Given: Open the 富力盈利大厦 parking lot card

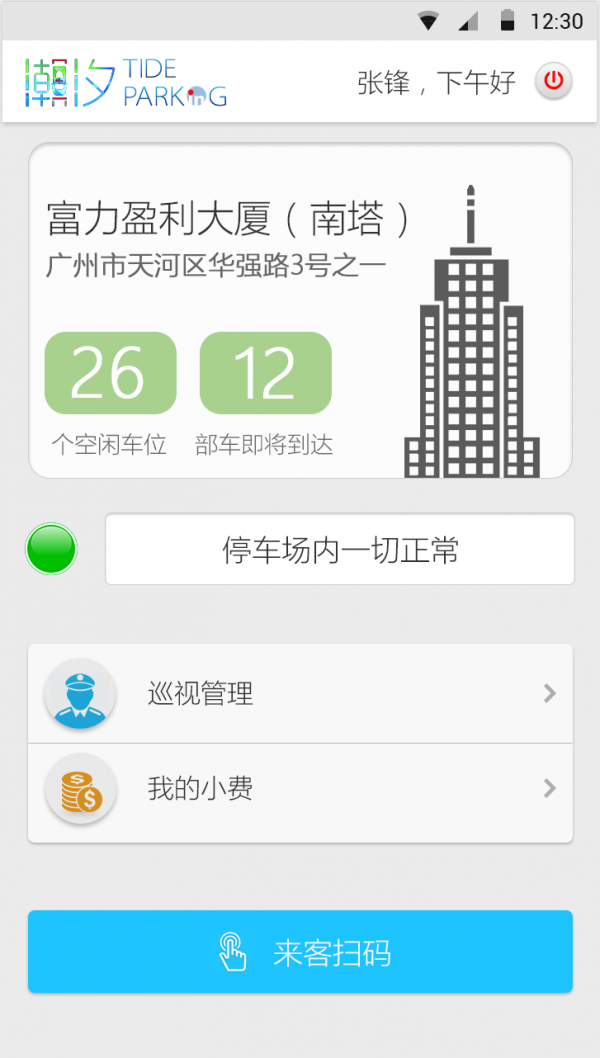Looking at the screenshot, I should pos(300,310).
